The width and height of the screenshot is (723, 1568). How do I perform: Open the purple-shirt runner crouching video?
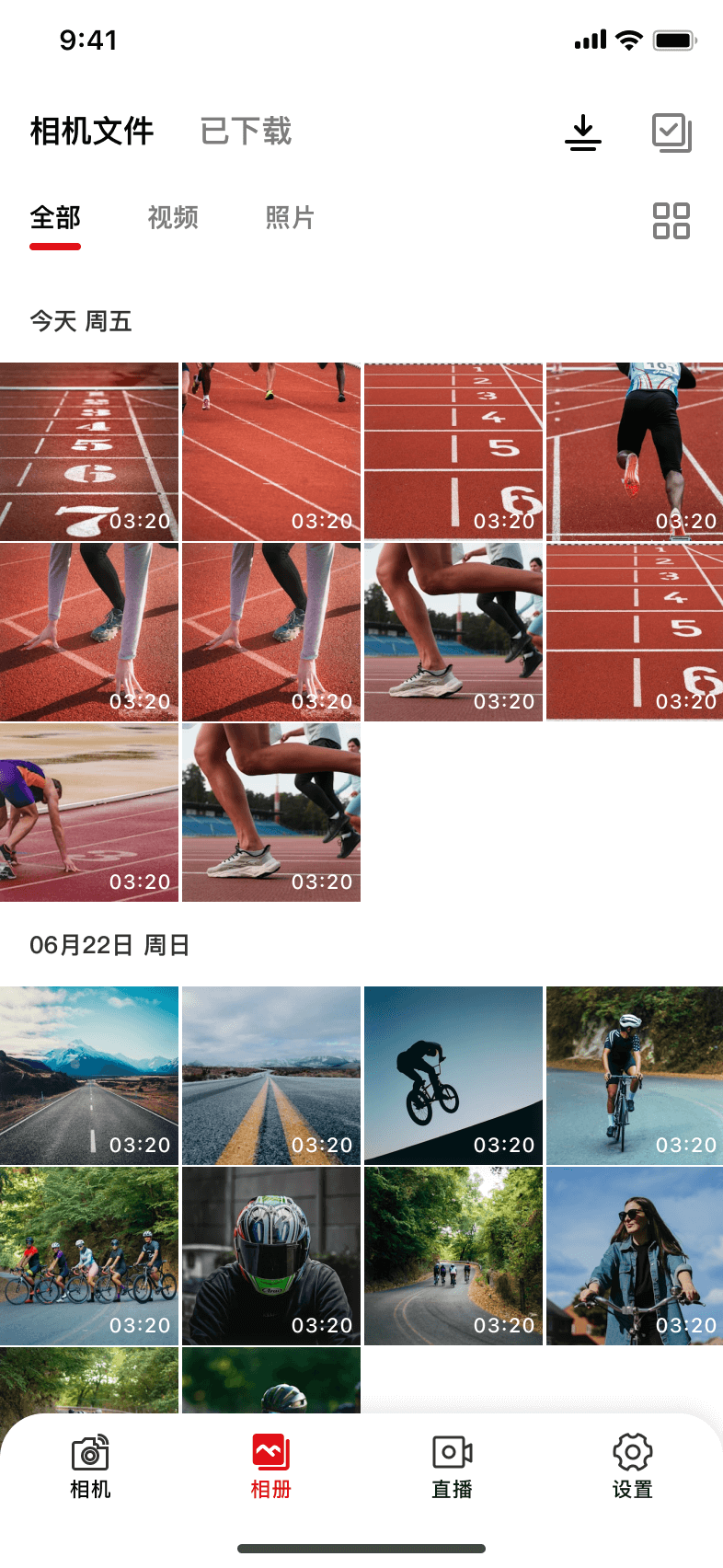[88, 812]
